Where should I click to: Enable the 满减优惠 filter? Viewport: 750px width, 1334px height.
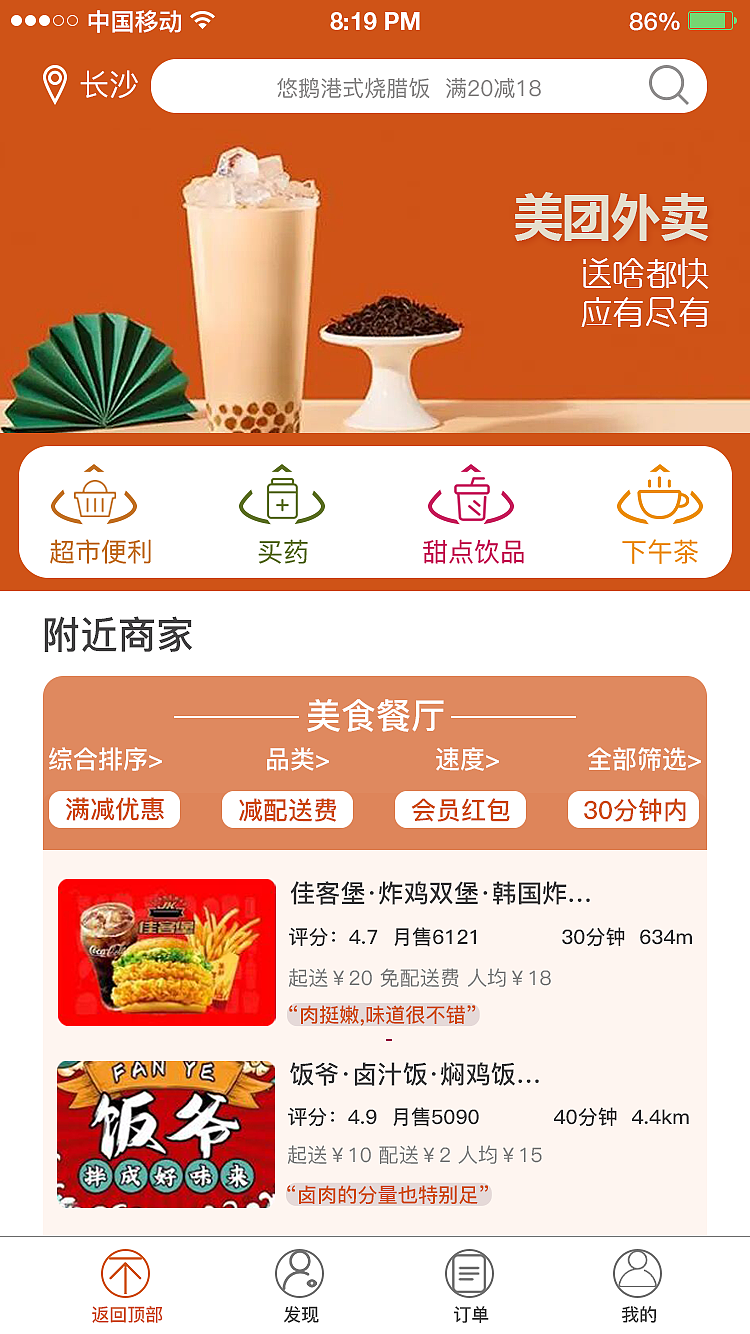coord(114,810)
